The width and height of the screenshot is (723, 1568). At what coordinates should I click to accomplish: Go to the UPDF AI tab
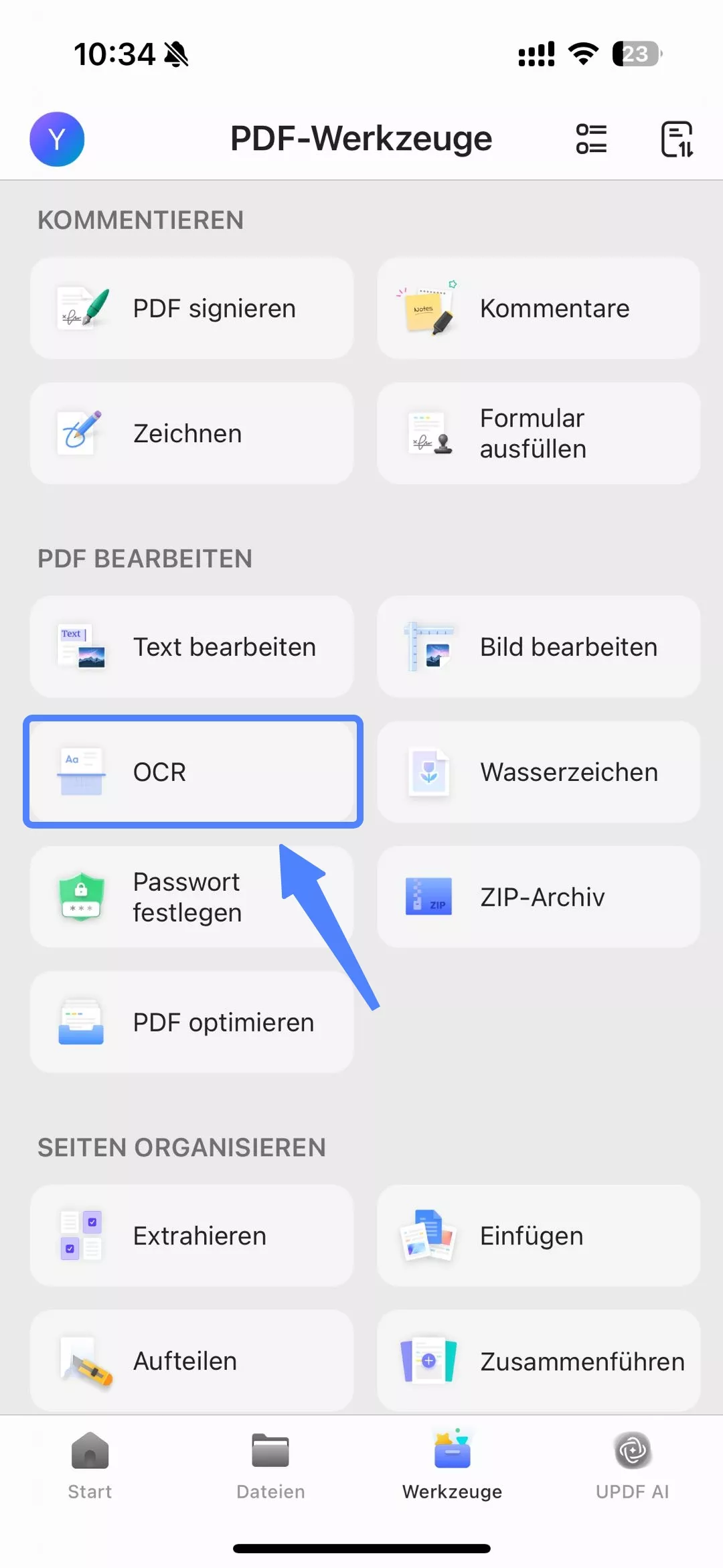tap(632, 1465)
